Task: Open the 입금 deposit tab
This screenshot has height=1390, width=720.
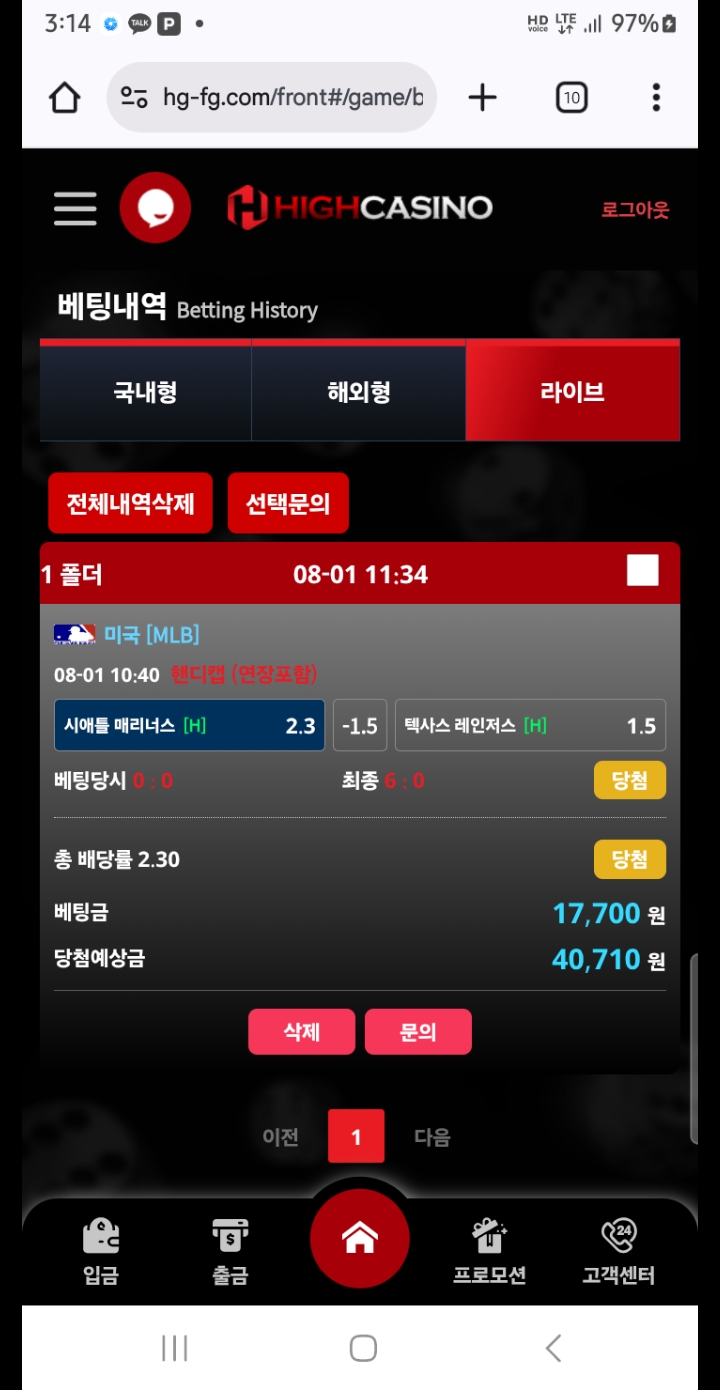Action: (x=101, y=1251)
